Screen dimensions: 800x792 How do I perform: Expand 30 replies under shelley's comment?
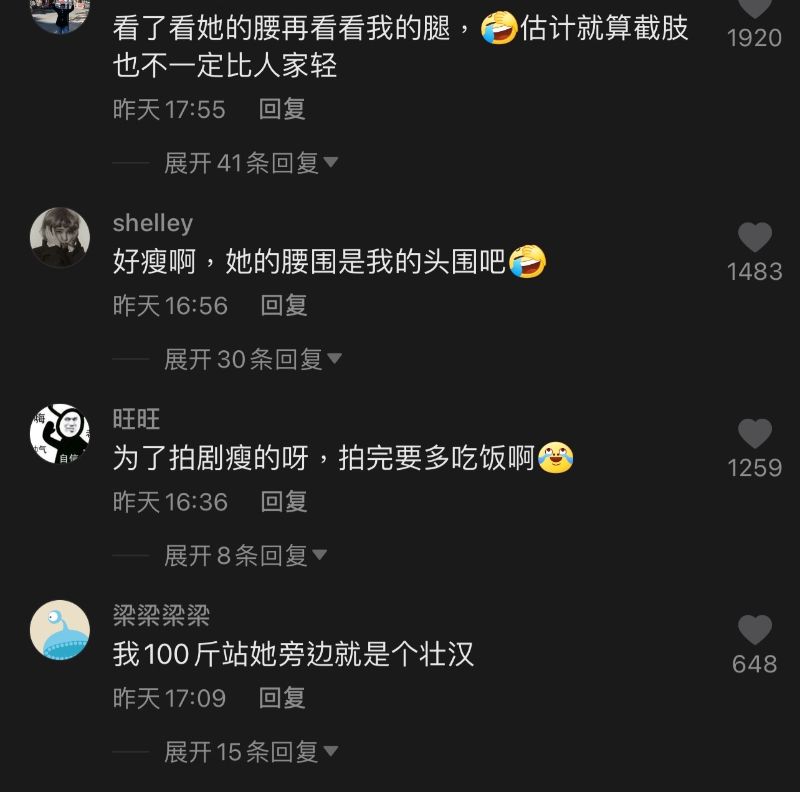click(252, 358)
